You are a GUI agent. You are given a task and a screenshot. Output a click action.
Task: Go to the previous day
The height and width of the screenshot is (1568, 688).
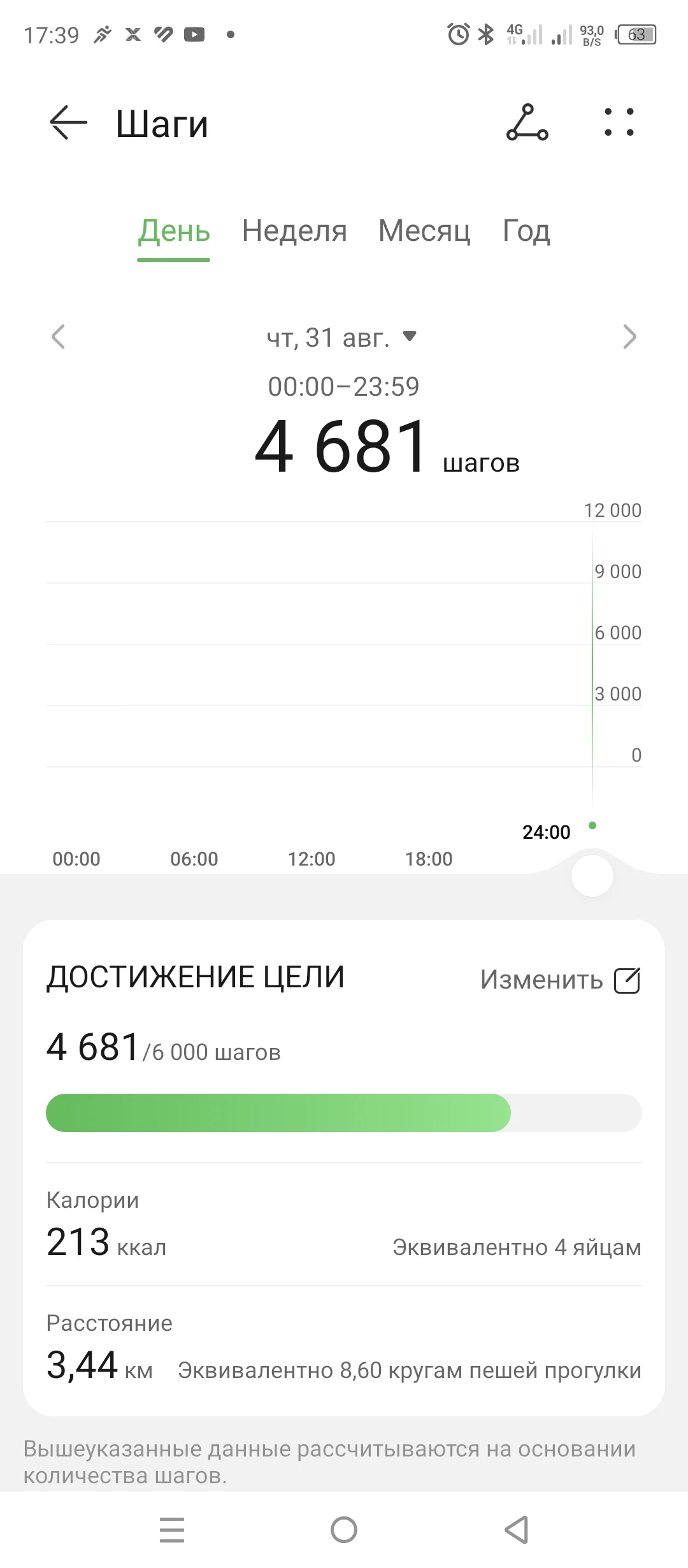click(x=59, y=337)
